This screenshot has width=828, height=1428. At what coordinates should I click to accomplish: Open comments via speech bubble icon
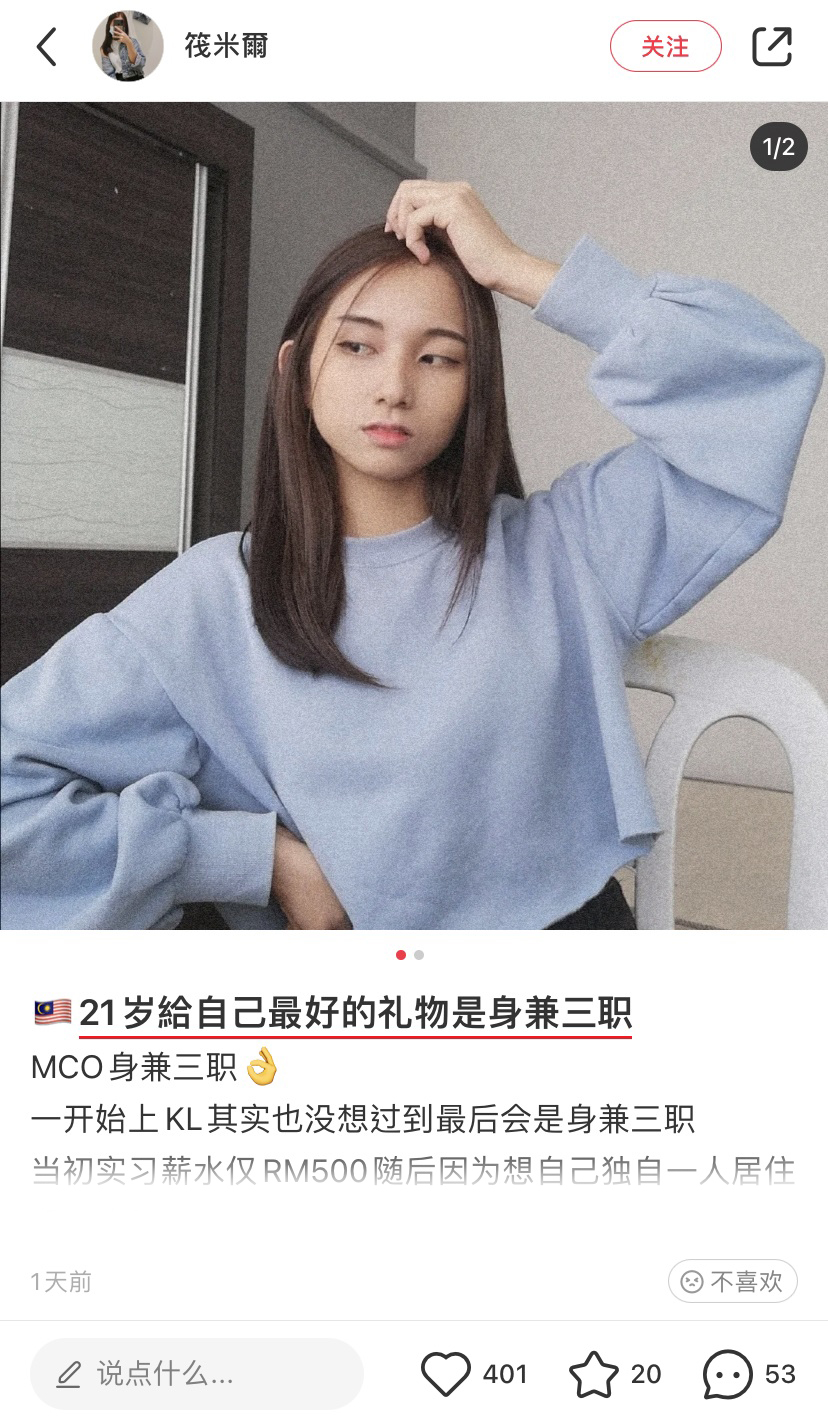[x=727, y=1374]
